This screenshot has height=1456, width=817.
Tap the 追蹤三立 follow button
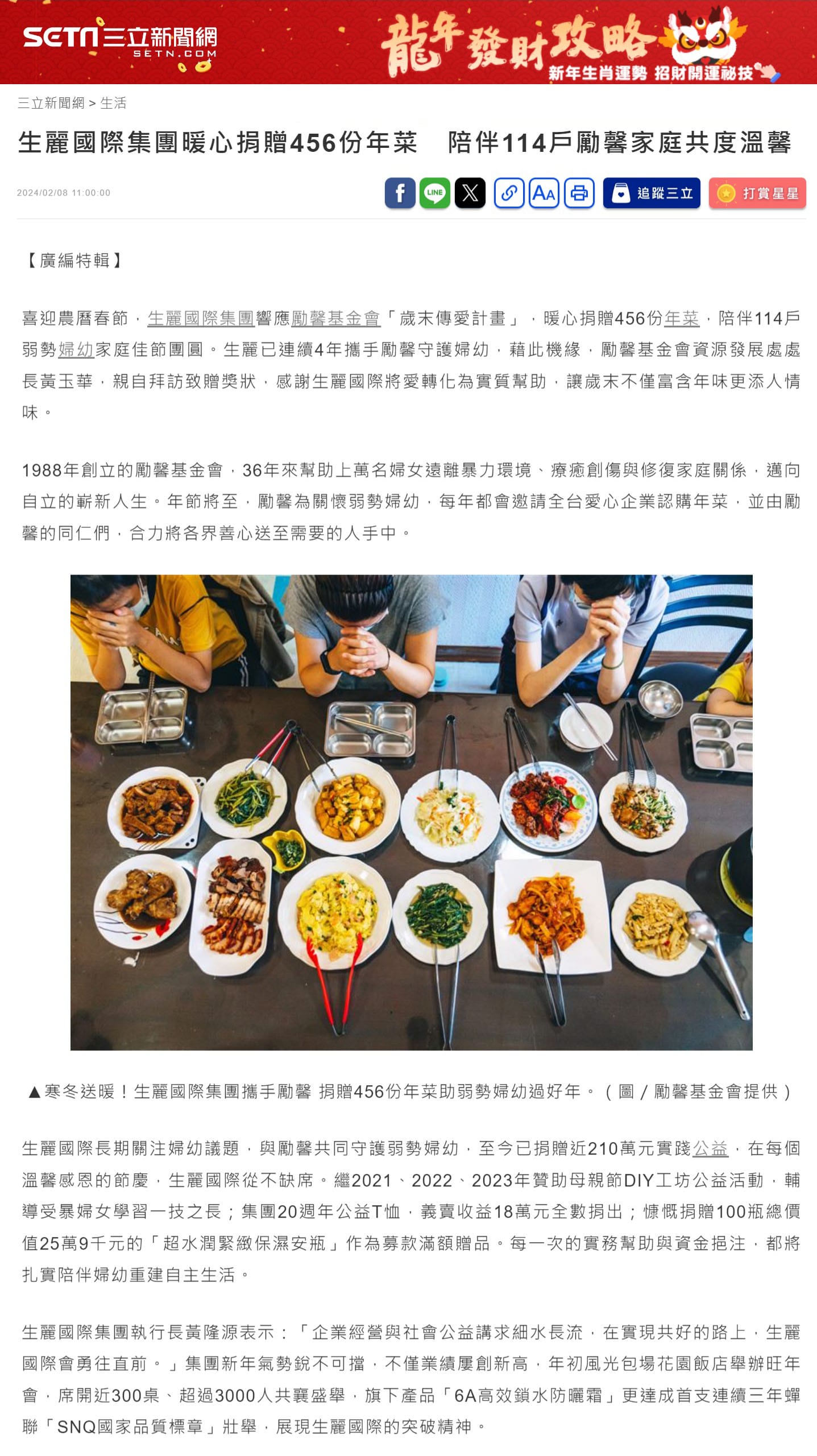coord(652,193)
